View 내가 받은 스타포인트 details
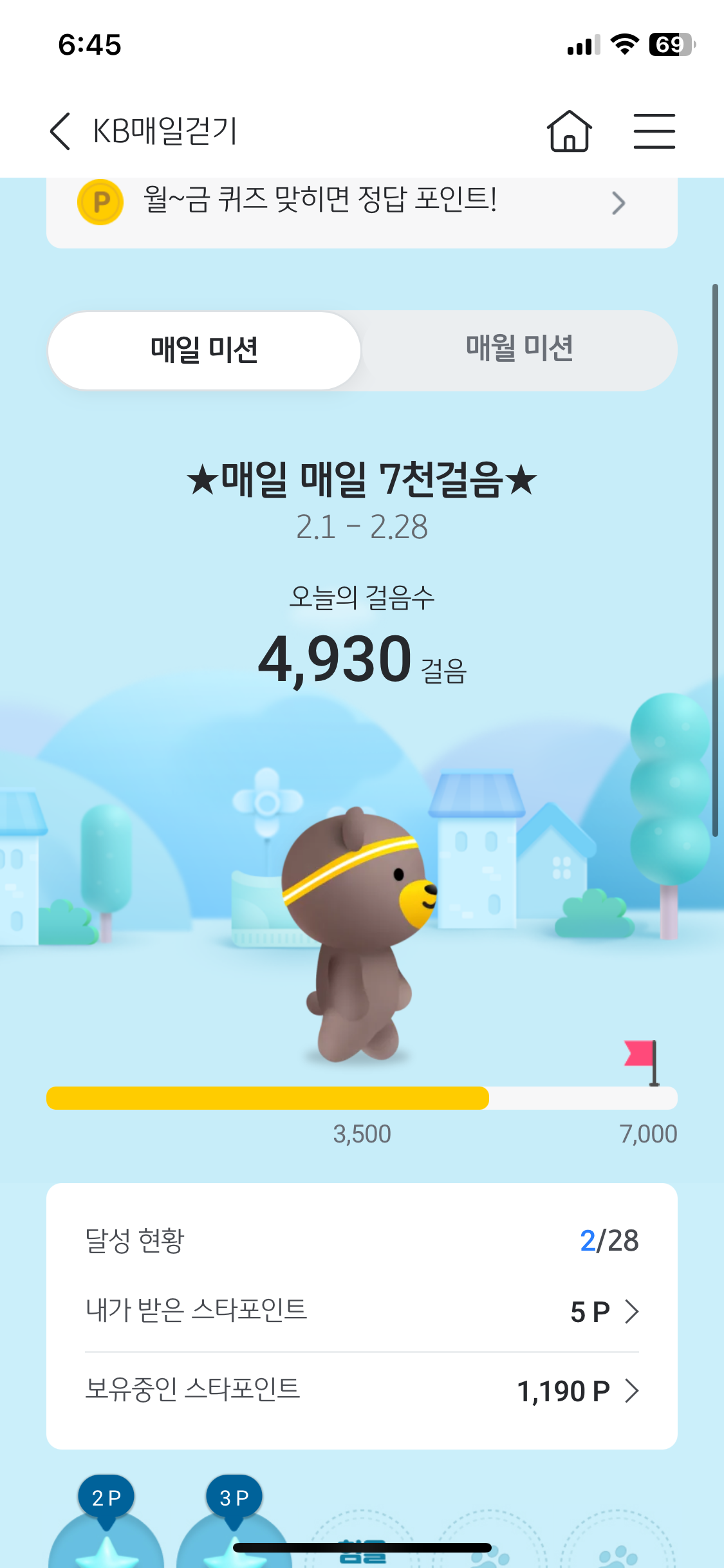 point(604,1312)
